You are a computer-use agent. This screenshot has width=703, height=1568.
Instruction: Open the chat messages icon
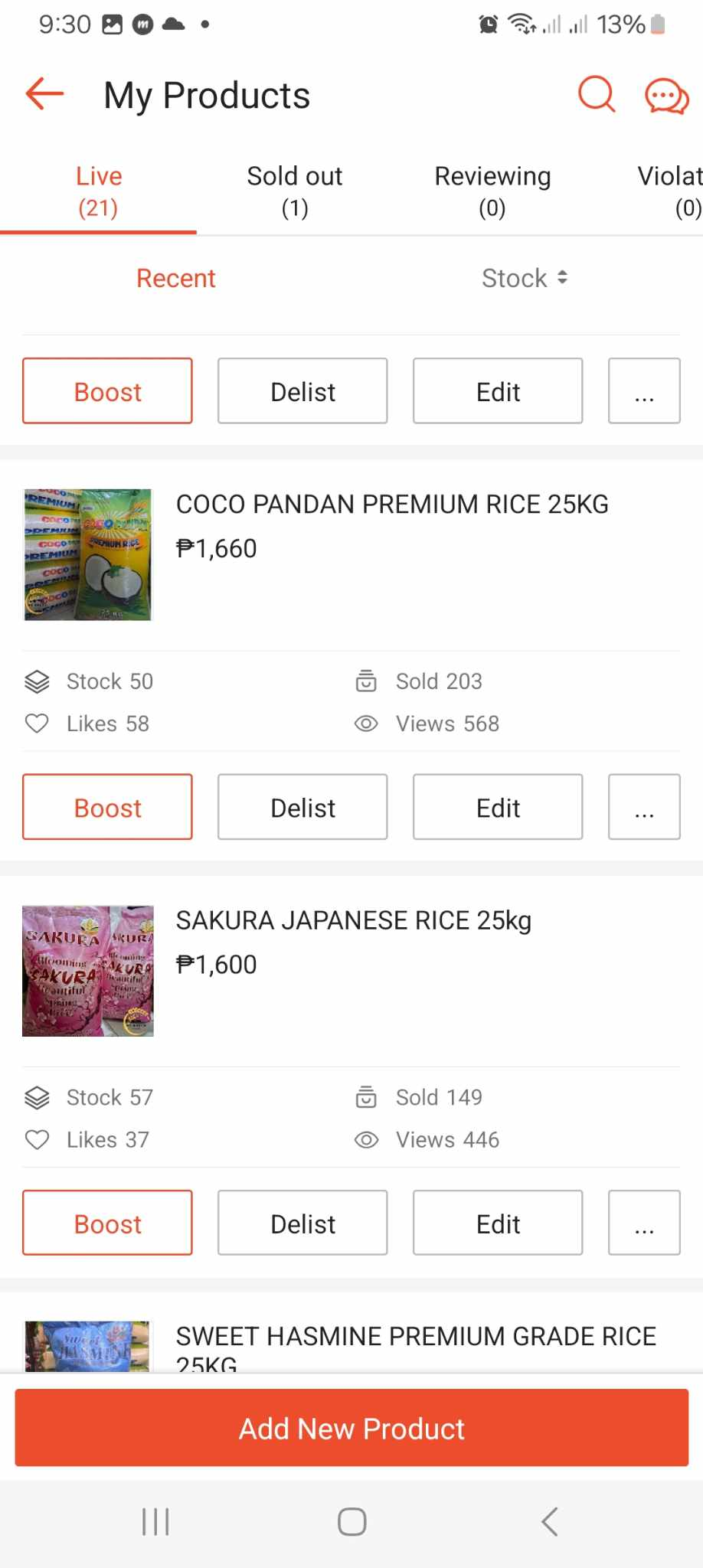tap(666, 96)
